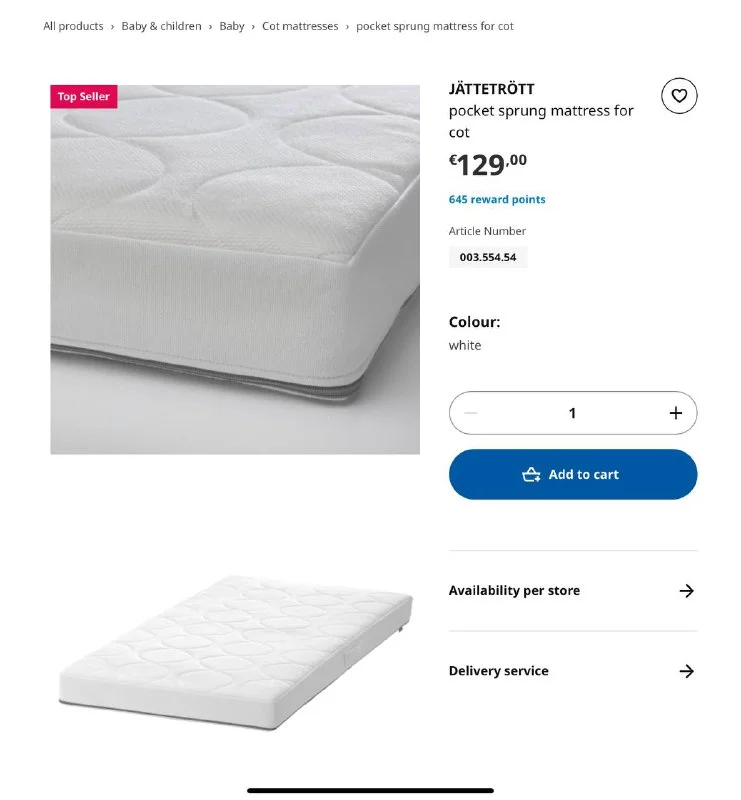The image size is (741, 800).
Task: Open Availability per store
Action: click(x=572, y=591)
